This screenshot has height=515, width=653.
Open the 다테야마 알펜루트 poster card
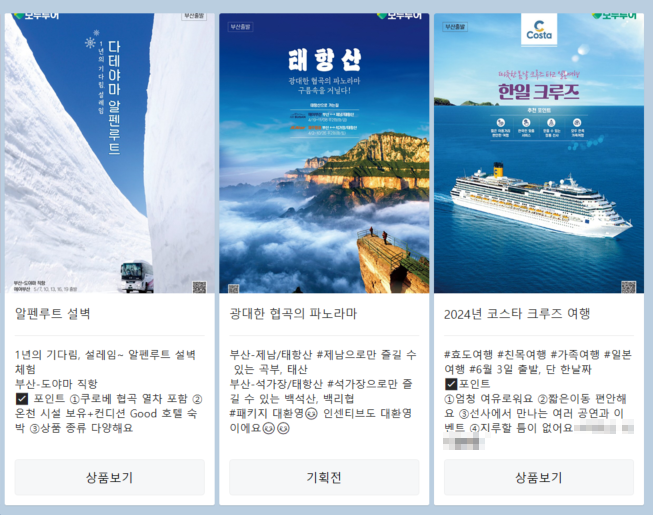pyautogui.click(x=110, y=153)
